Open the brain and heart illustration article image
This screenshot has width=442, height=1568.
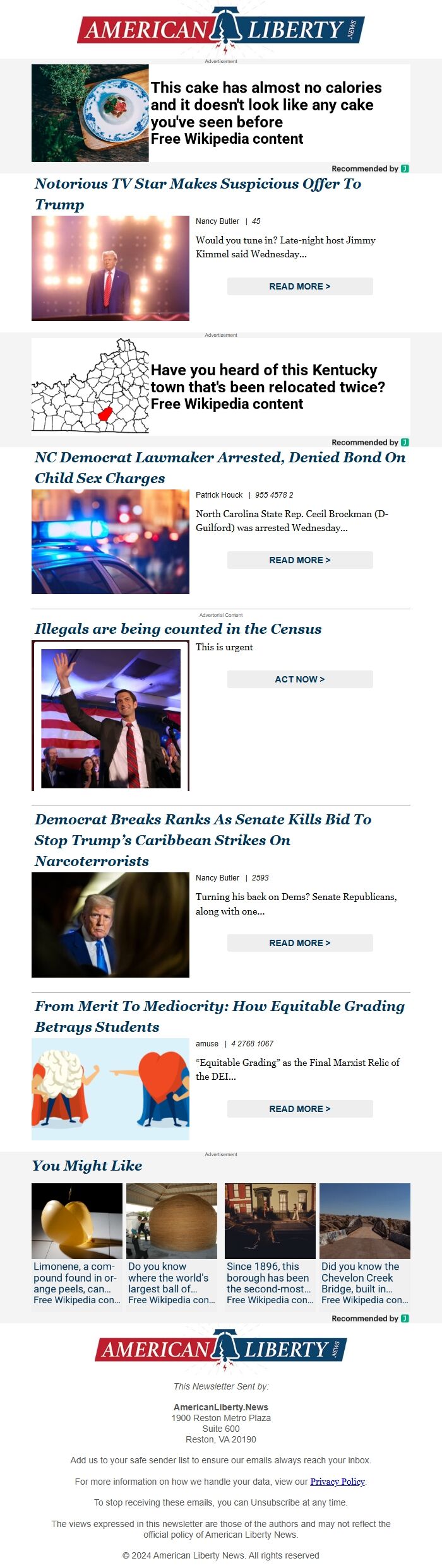pos(110,1089)
